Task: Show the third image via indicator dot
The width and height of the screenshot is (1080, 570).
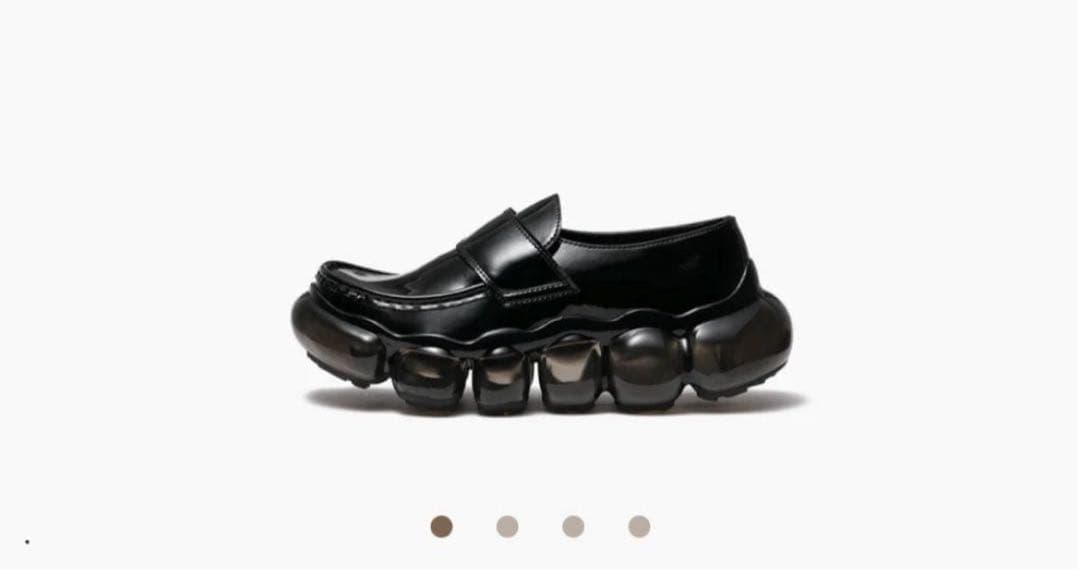Action: (573, 526)
